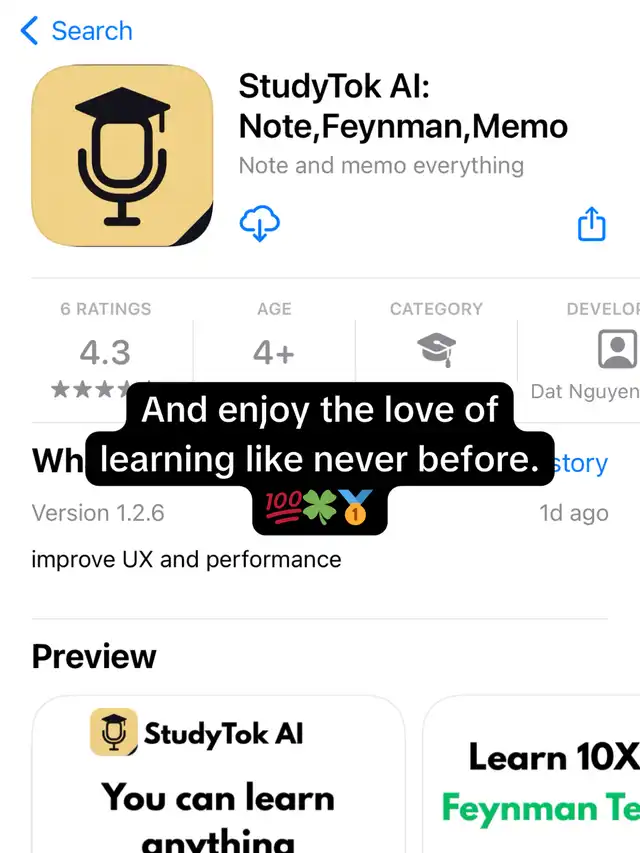Open the version history link
640x853 pixels.
[580, 463]
